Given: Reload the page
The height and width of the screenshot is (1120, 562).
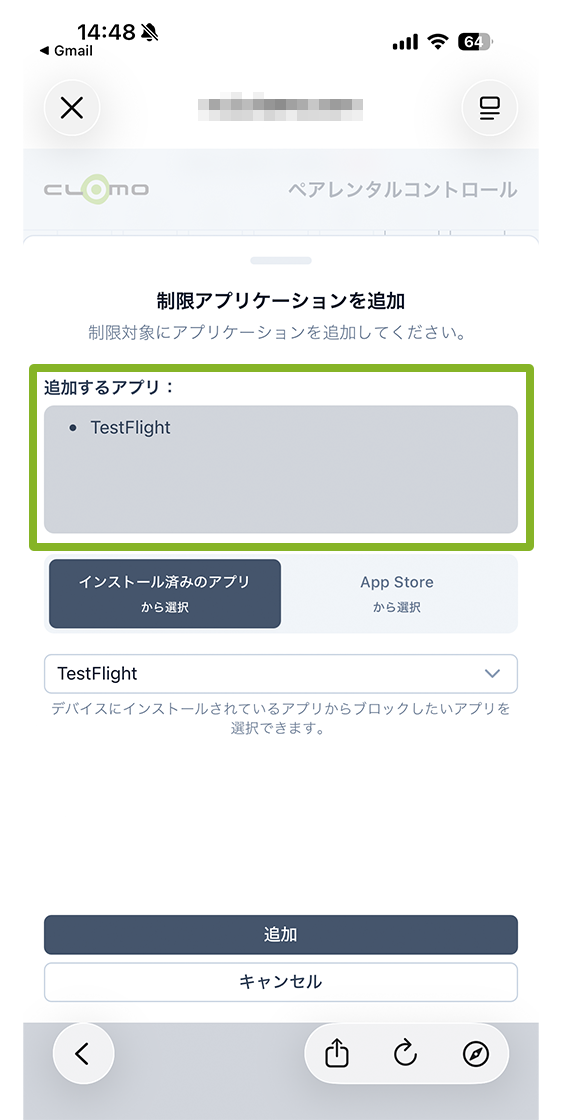Looking at the screenshot, I should click(x=405, y=1054).
